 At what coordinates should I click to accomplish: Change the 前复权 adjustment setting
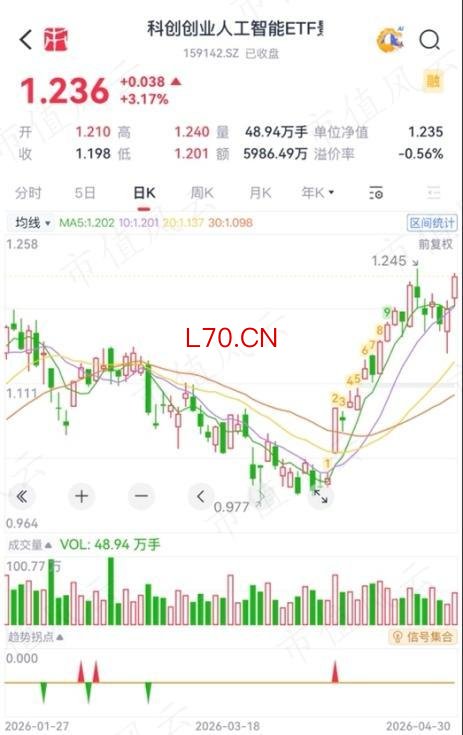[435, 244]
